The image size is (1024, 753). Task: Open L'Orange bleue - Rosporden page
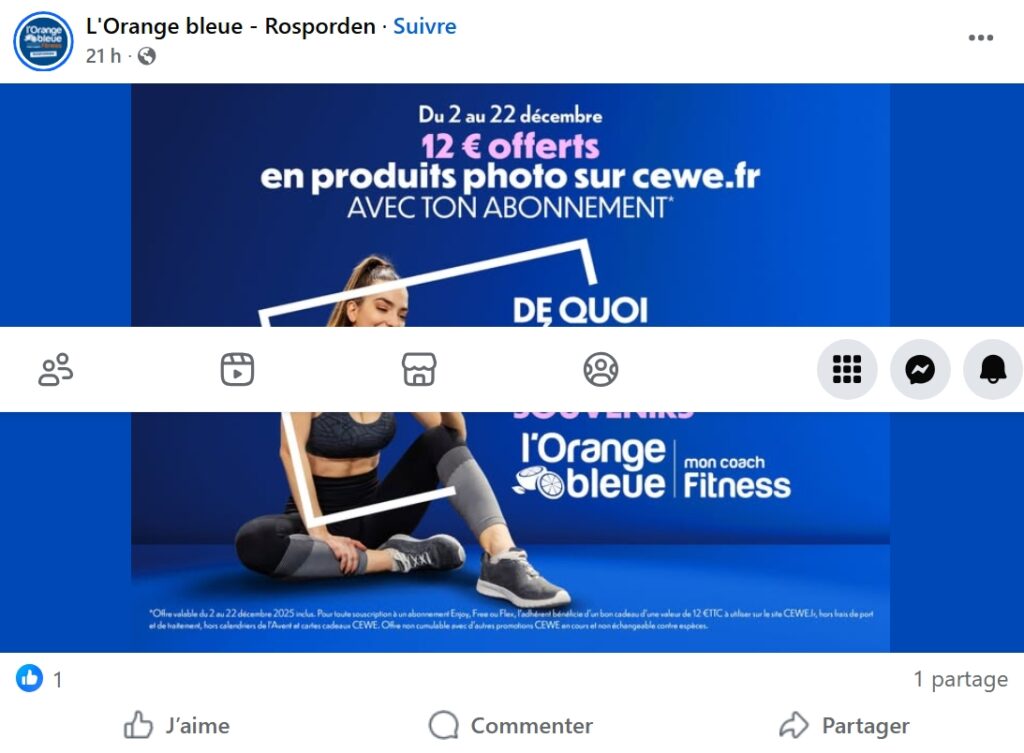[x=230, y=26]
